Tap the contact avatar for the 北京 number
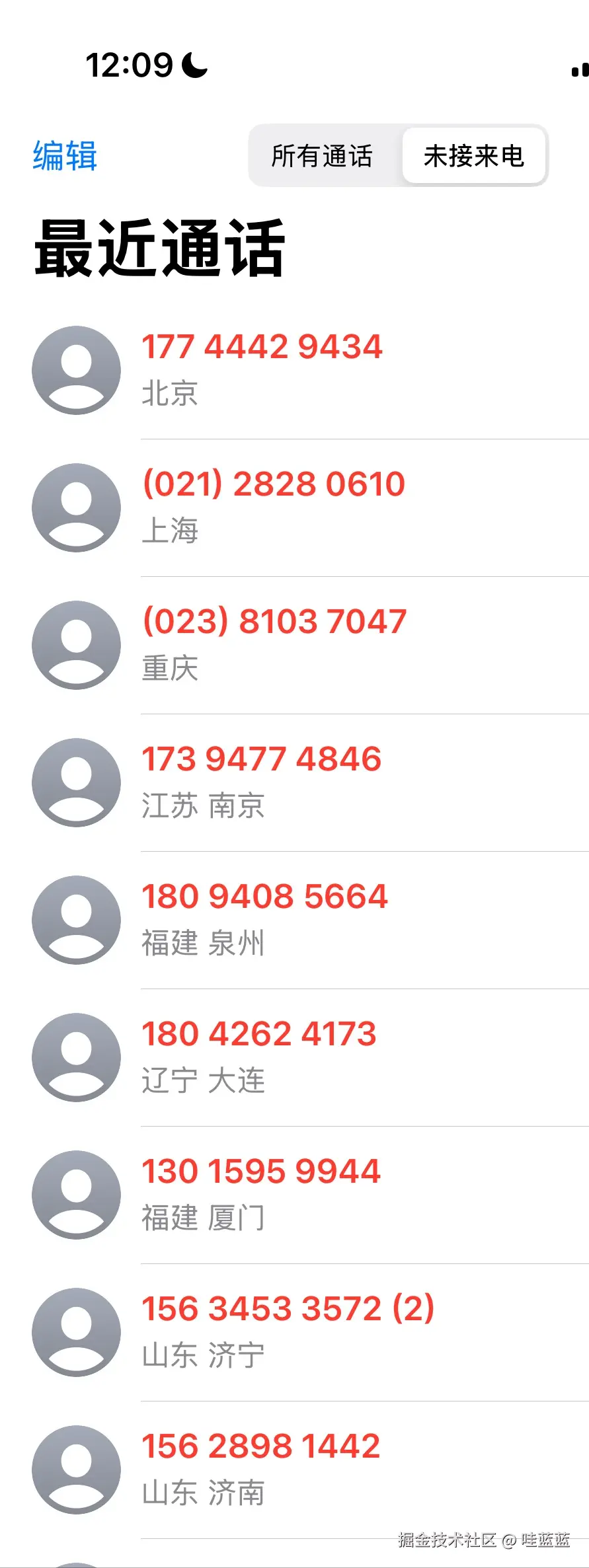Image resolution: width=589 pixels, height=1568 pixels. [75, 370]
